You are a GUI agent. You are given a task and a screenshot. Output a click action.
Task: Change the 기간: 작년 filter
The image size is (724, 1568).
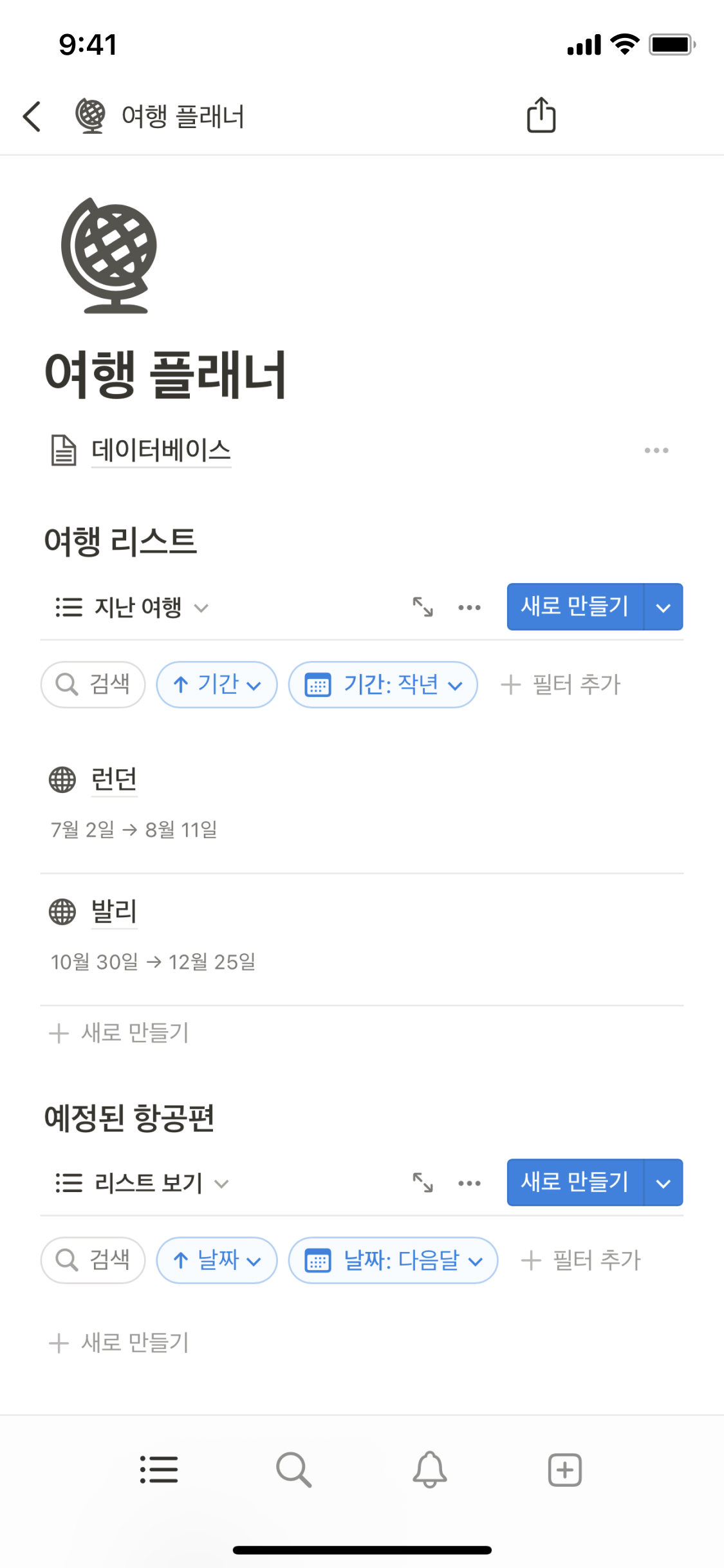pyautogui.click(x=383, y=684)
